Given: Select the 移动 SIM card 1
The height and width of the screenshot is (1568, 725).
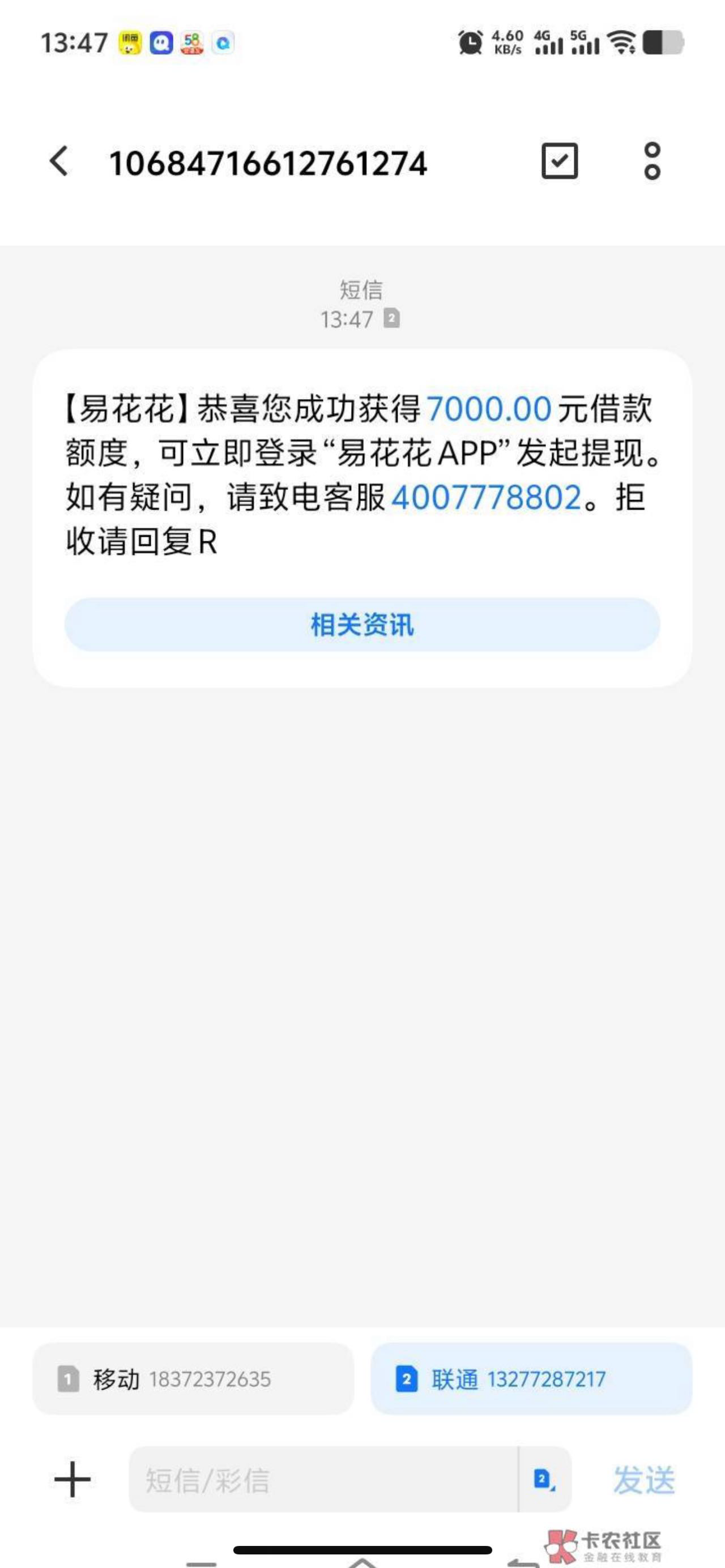Looking at the screenshot, I should (x=193, y=1379).
